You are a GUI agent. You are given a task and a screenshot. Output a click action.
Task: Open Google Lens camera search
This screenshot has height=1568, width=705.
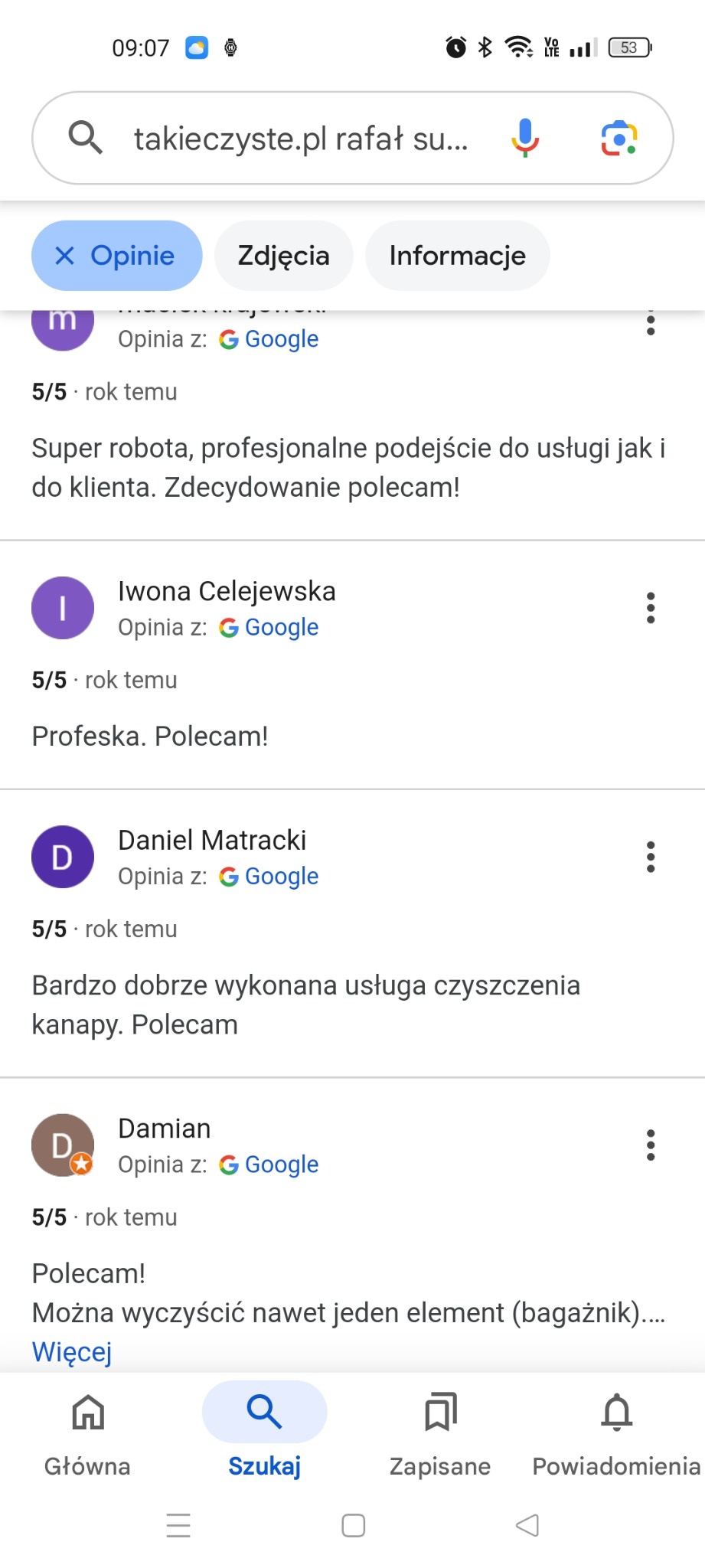(619, 137)
